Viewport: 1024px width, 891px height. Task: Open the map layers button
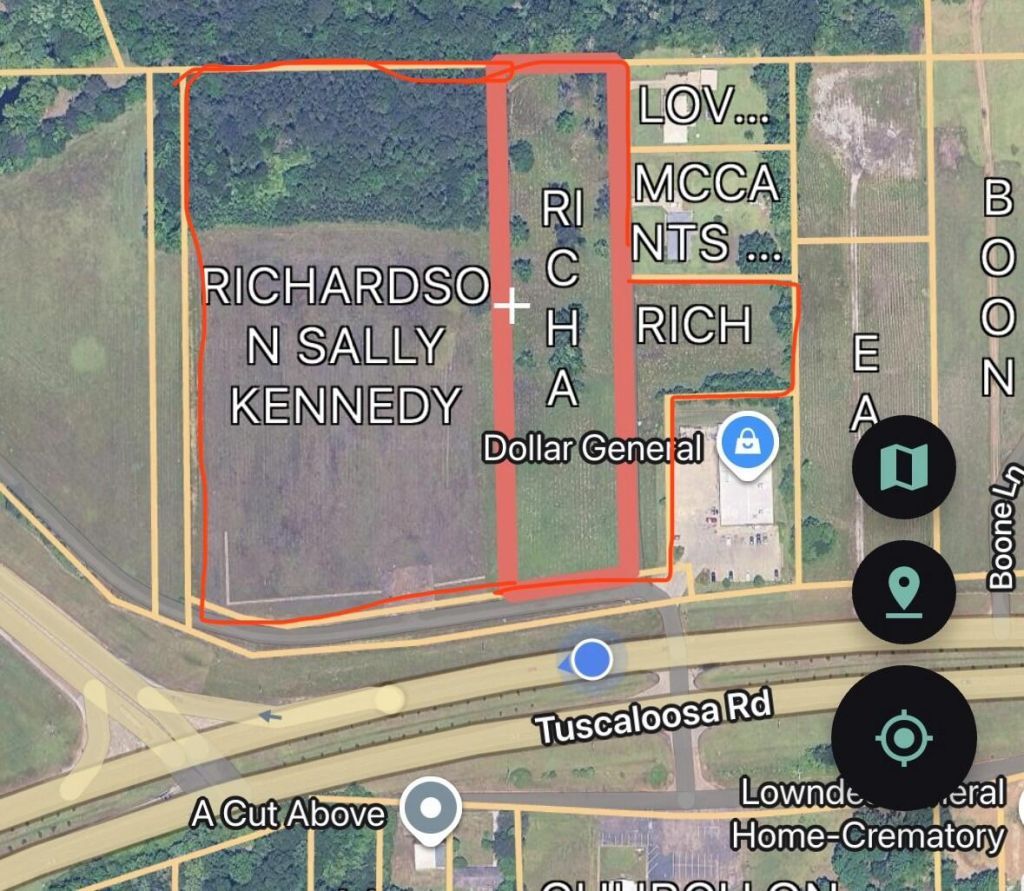[903, 467]
